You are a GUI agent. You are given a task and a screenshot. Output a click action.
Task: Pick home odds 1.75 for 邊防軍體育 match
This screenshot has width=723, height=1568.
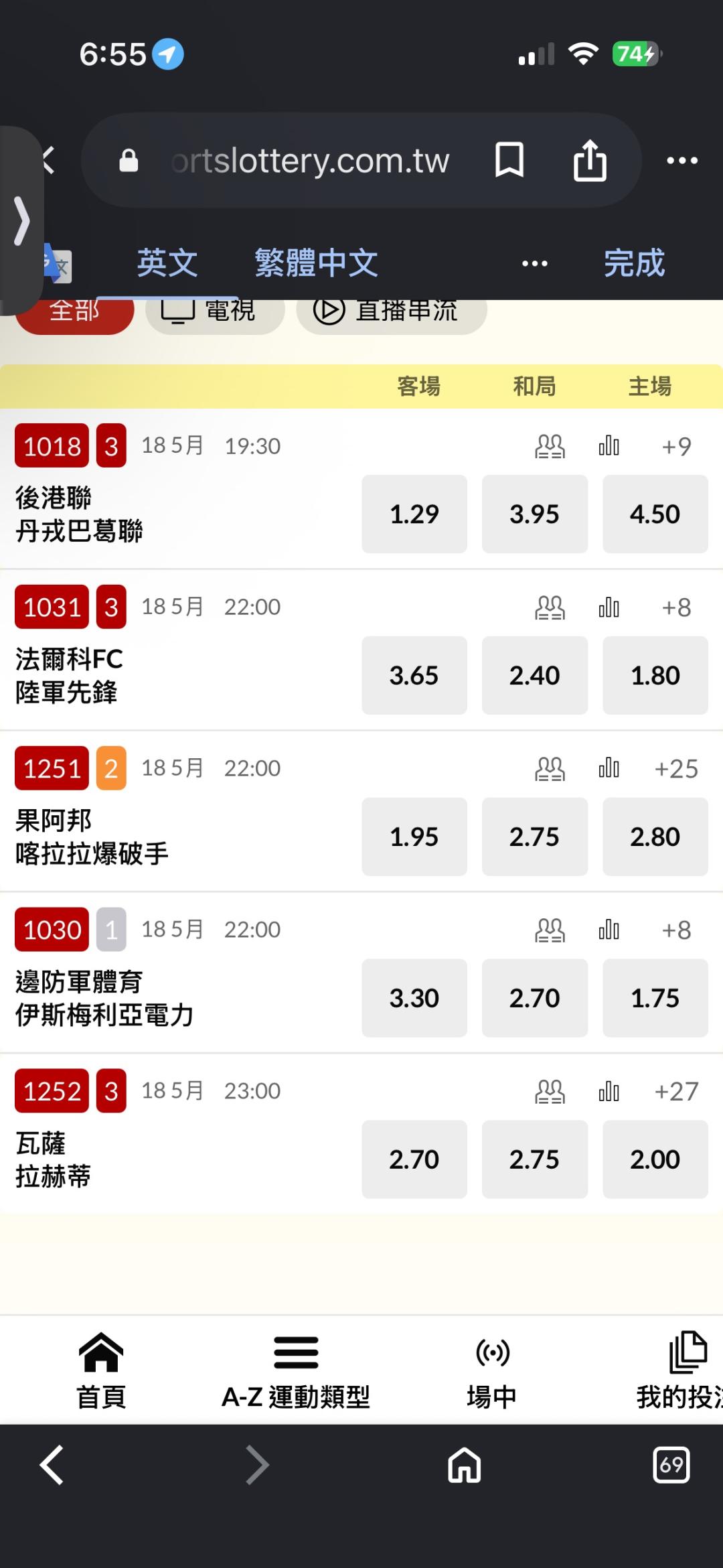pyautogui.click(x=655, y=998)
